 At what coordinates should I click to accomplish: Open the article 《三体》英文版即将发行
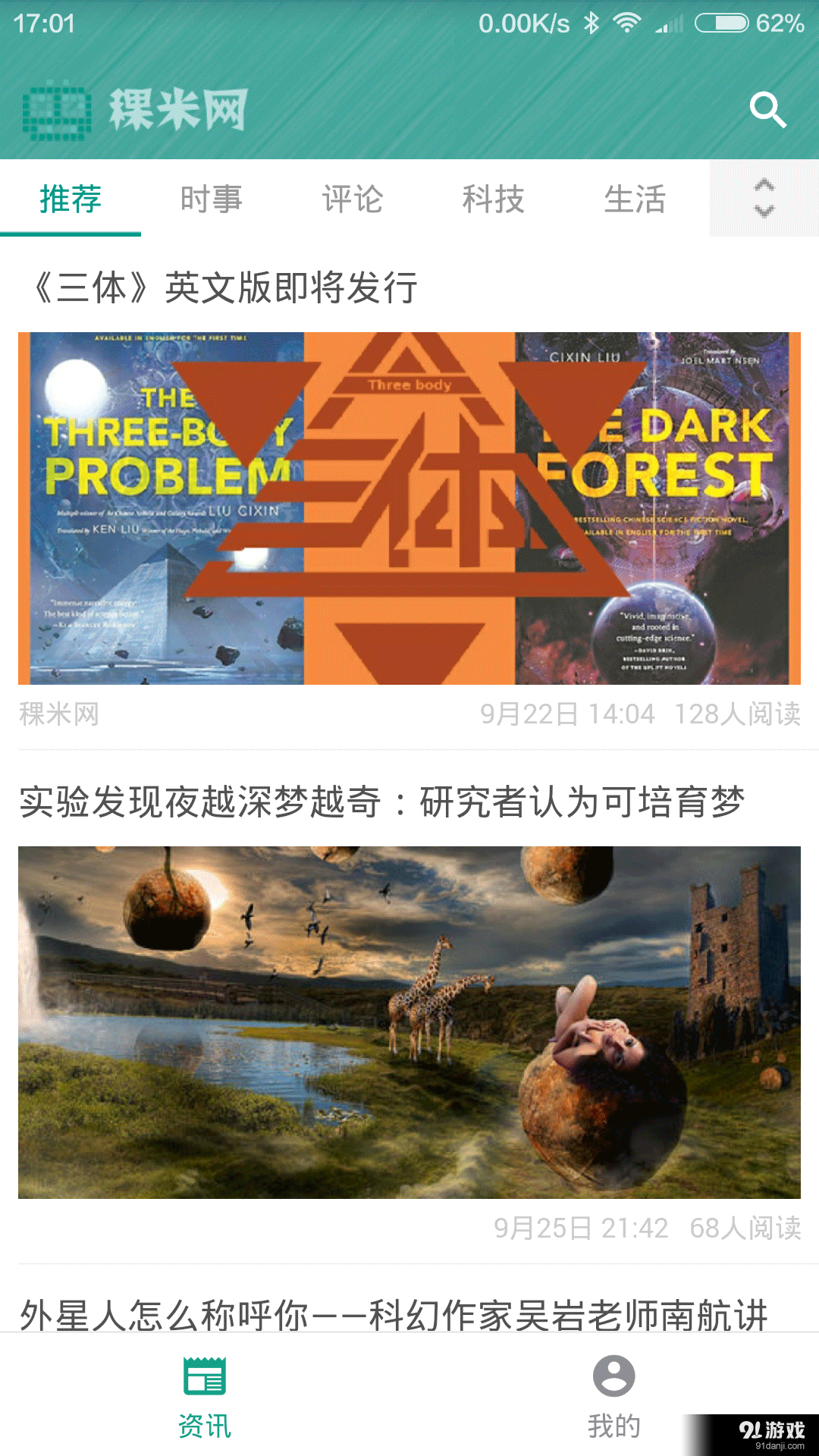point(225,286)
